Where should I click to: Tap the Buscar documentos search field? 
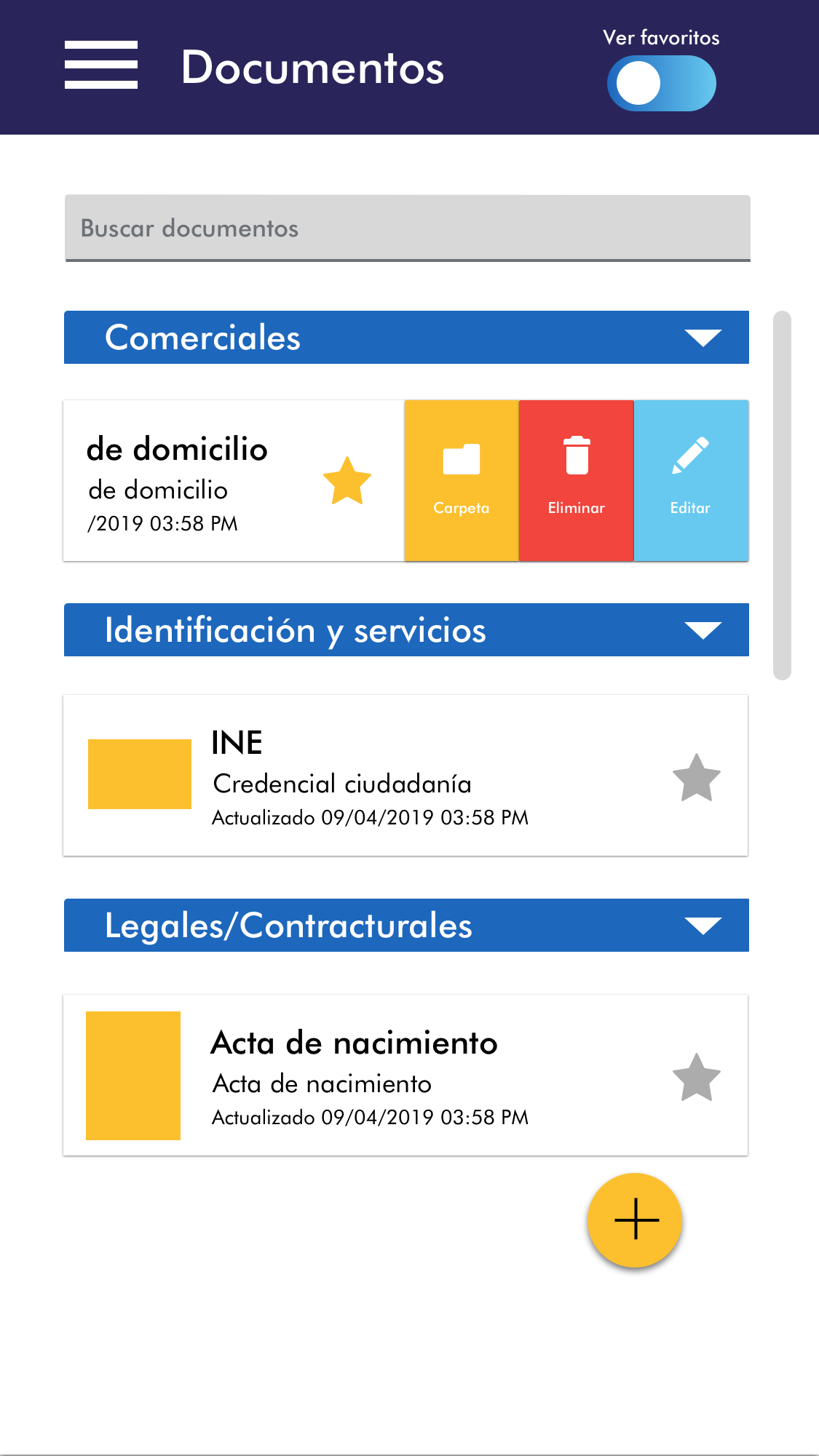(x=407, y=228)
